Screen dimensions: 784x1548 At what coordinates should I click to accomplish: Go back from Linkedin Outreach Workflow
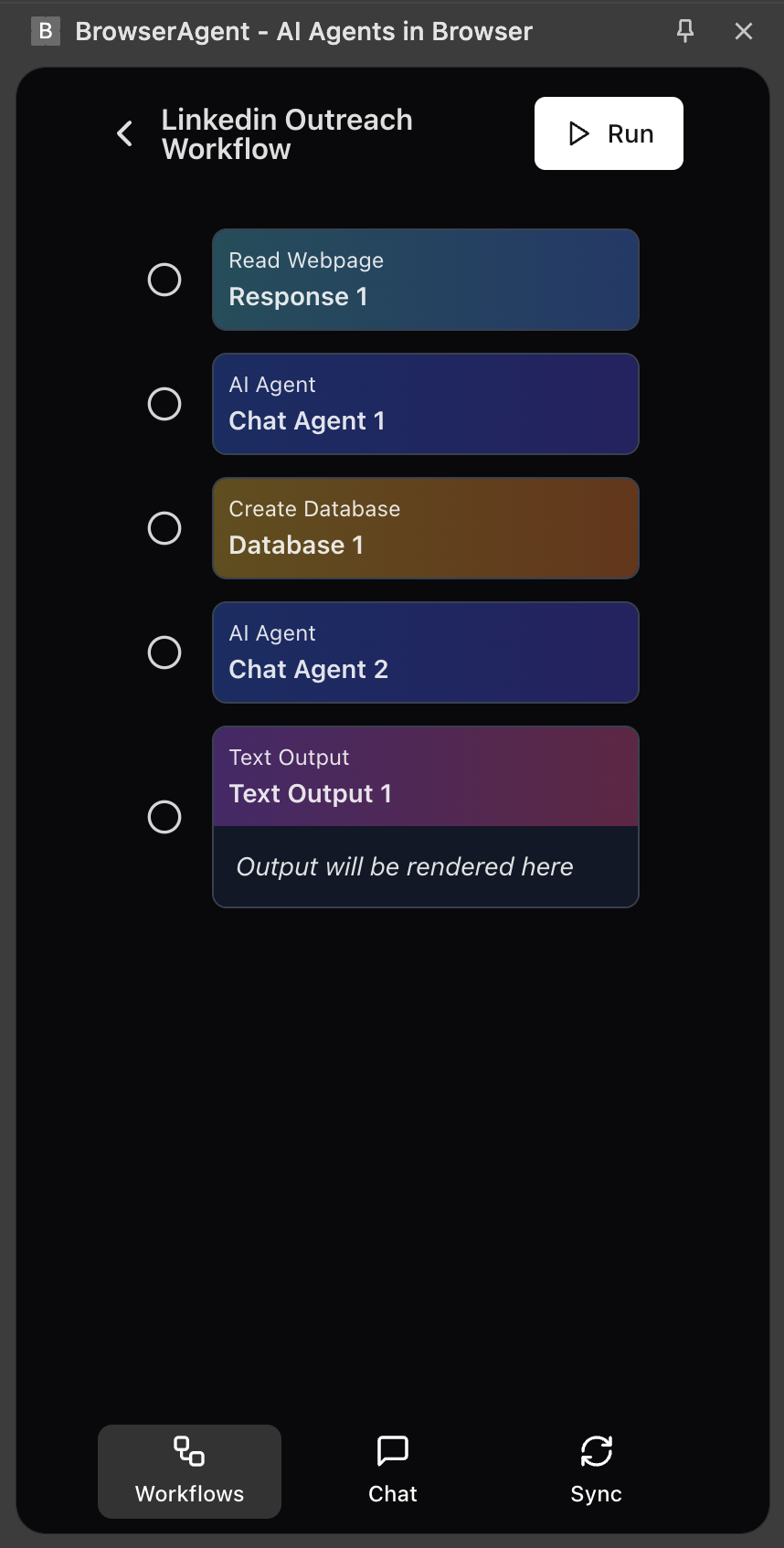click(x=125, y=133)
